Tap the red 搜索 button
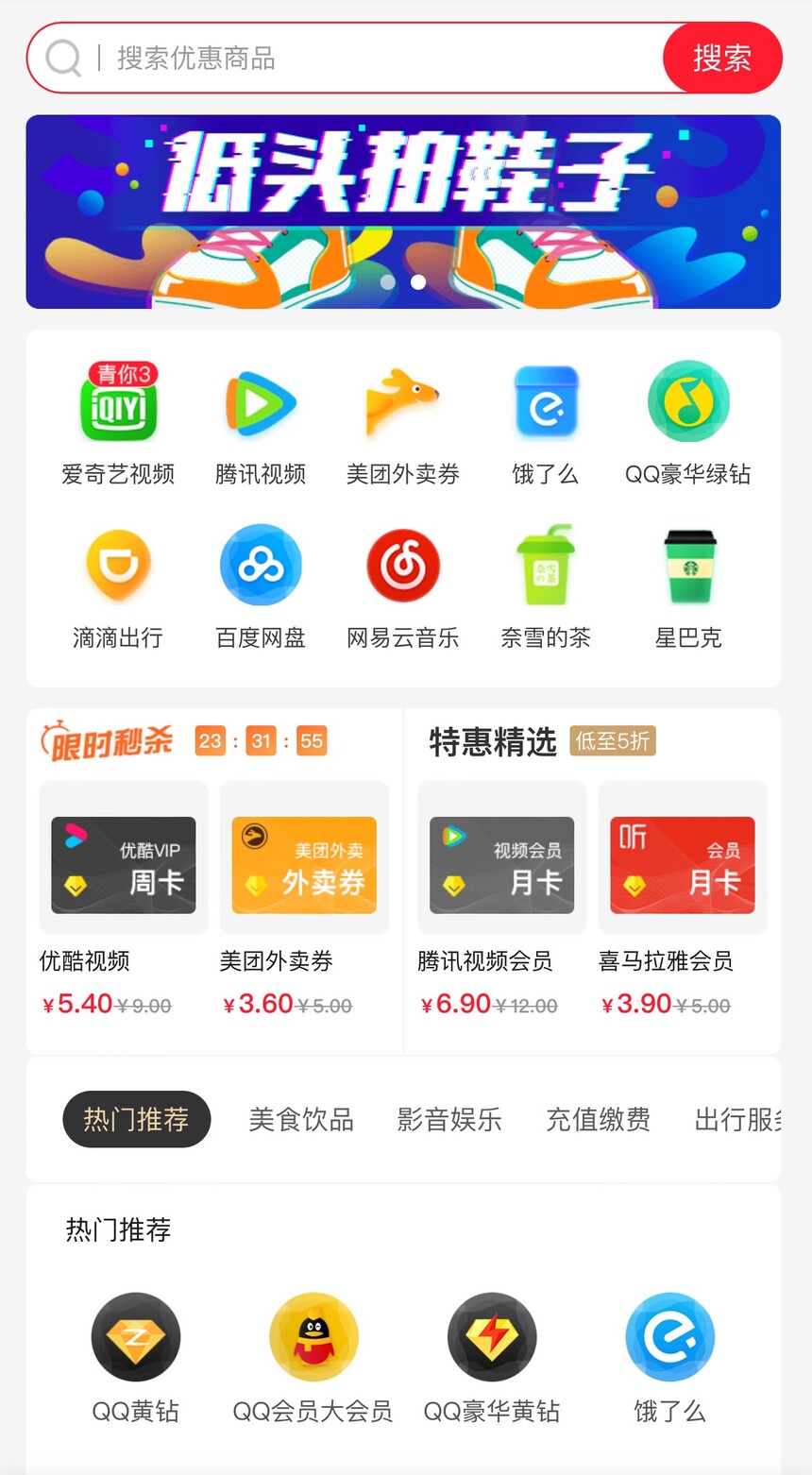Screen dimensions: 812x1475 click(722, 59)
